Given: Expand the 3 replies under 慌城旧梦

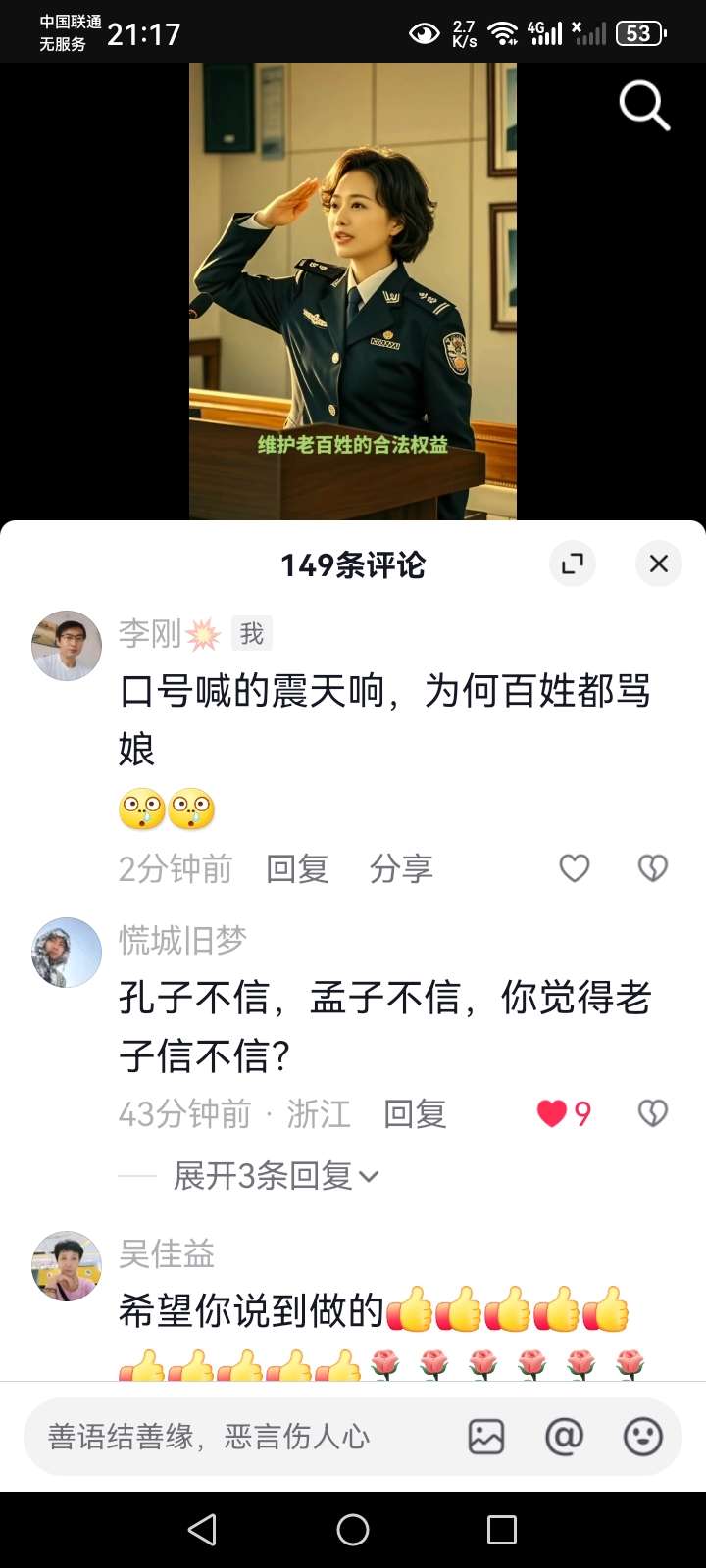Looking at the screenshot, I should pos(275,1175).
